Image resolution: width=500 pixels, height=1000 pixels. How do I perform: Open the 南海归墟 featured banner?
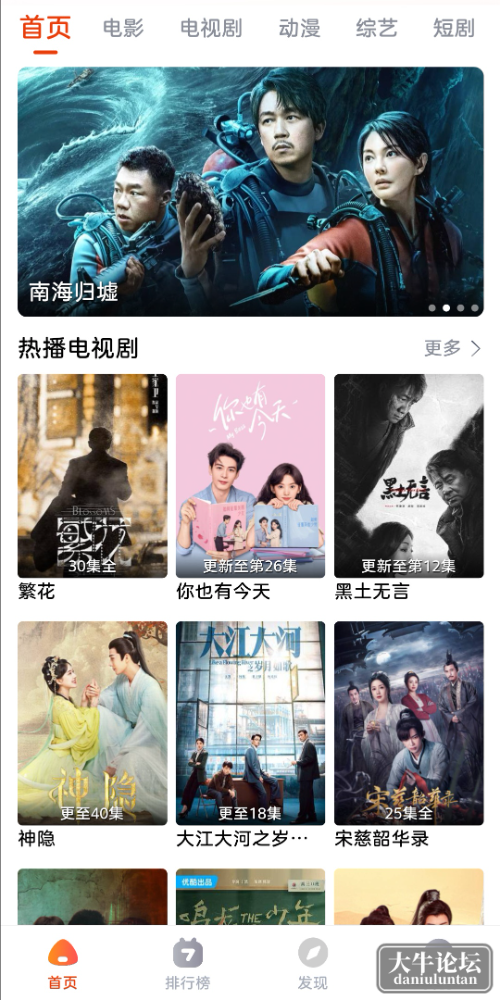(250, 191)
